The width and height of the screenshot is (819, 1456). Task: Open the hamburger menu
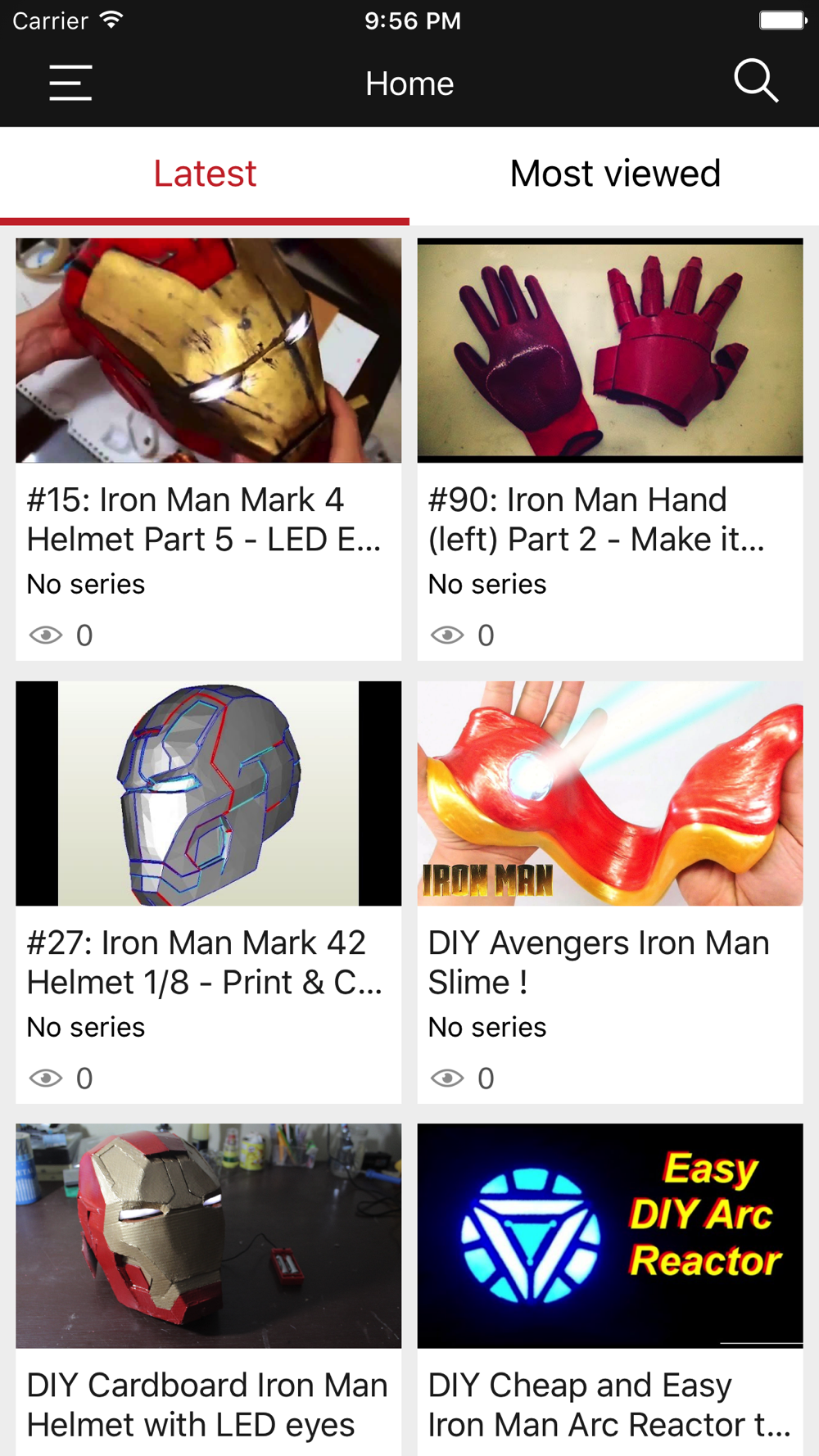click(x=70, y=83)
